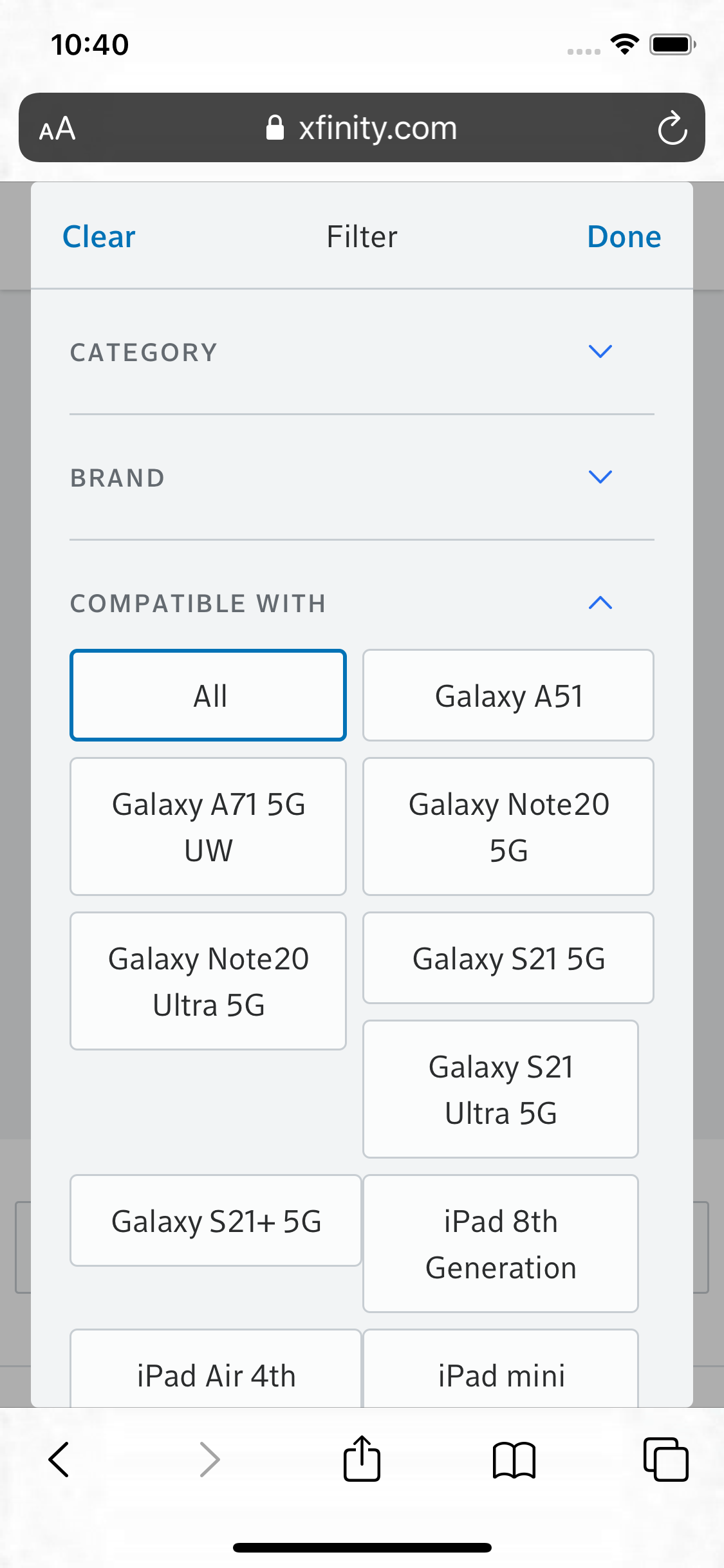The image size is (724, 1568).
Task: Tap the Share icon in Safari's toolbar
Action: click(362, 1459)
